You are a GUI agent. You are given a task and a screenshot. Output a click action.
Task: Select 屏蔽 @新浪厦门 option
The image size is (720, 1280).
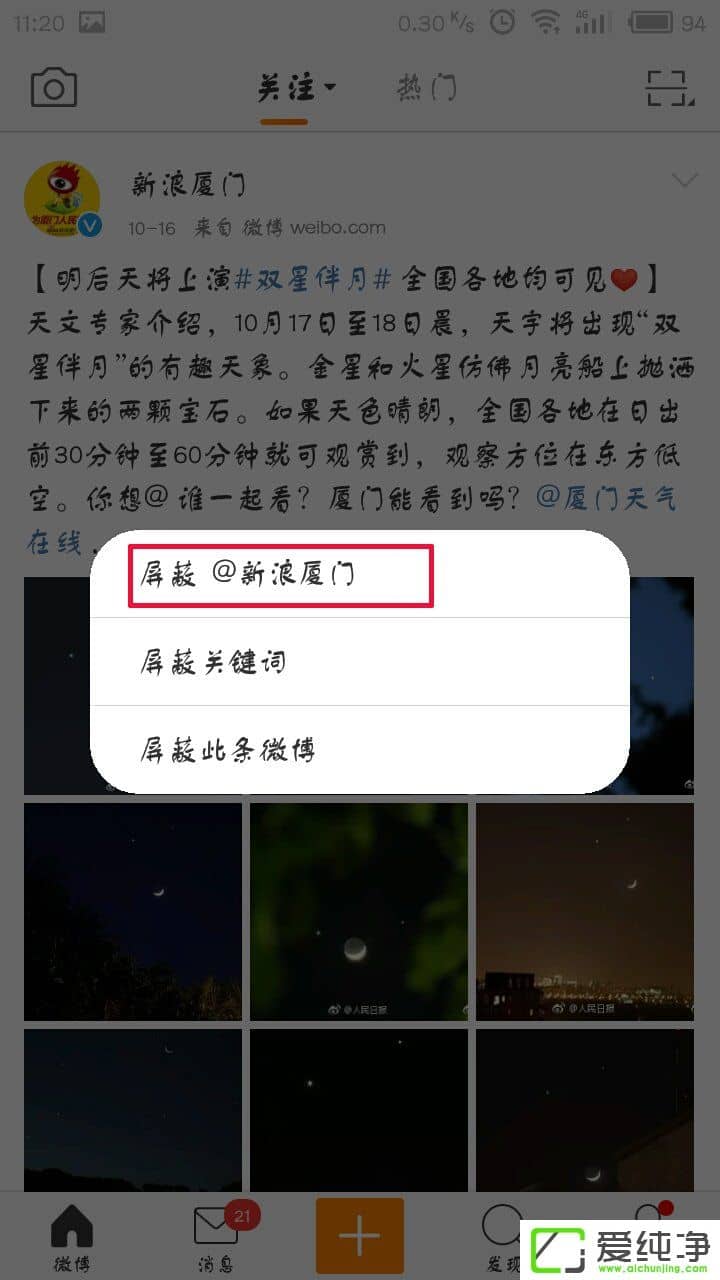click(280, 575)
